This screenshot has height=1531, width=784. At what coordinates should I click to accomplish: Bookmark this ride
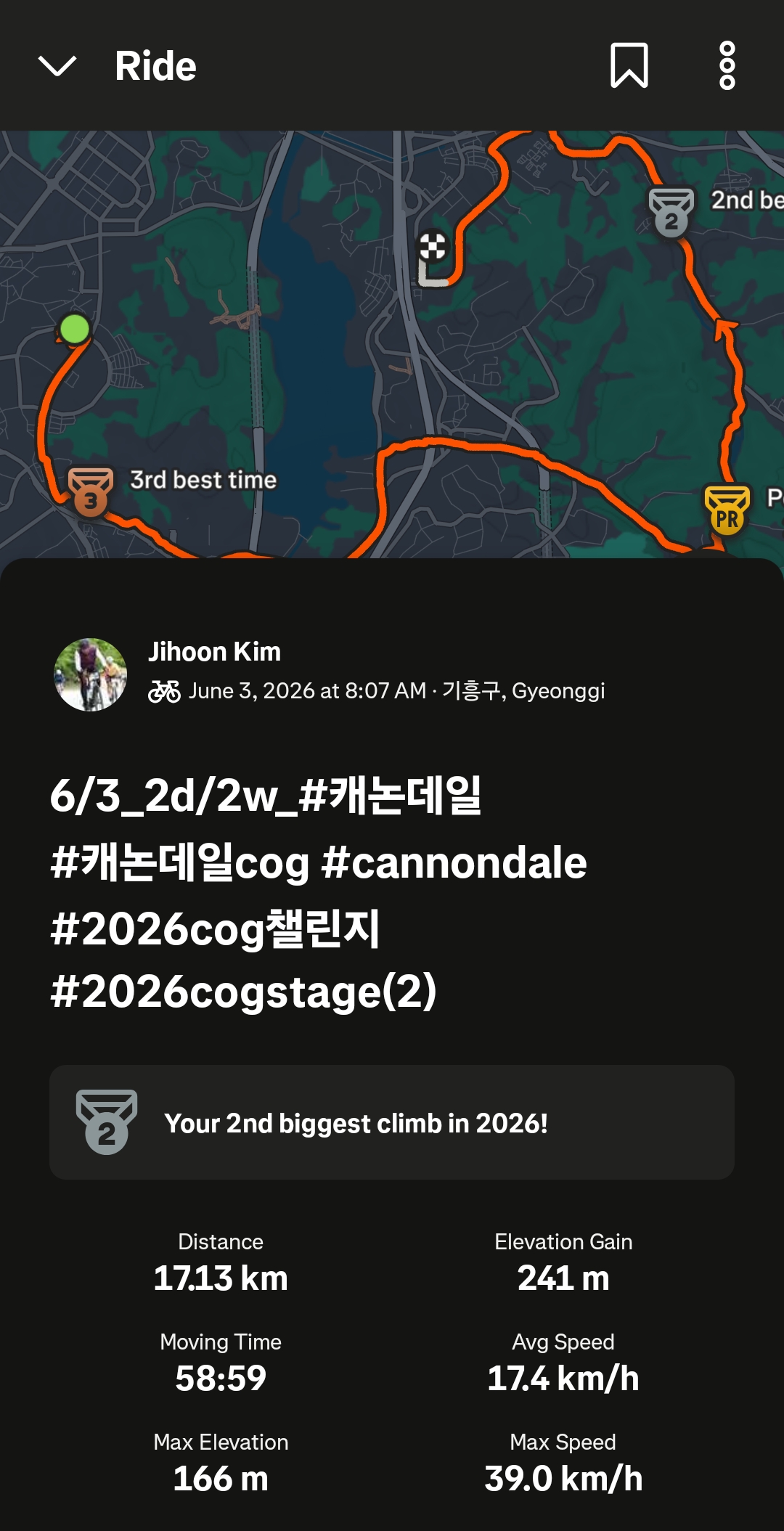[629, 65]
